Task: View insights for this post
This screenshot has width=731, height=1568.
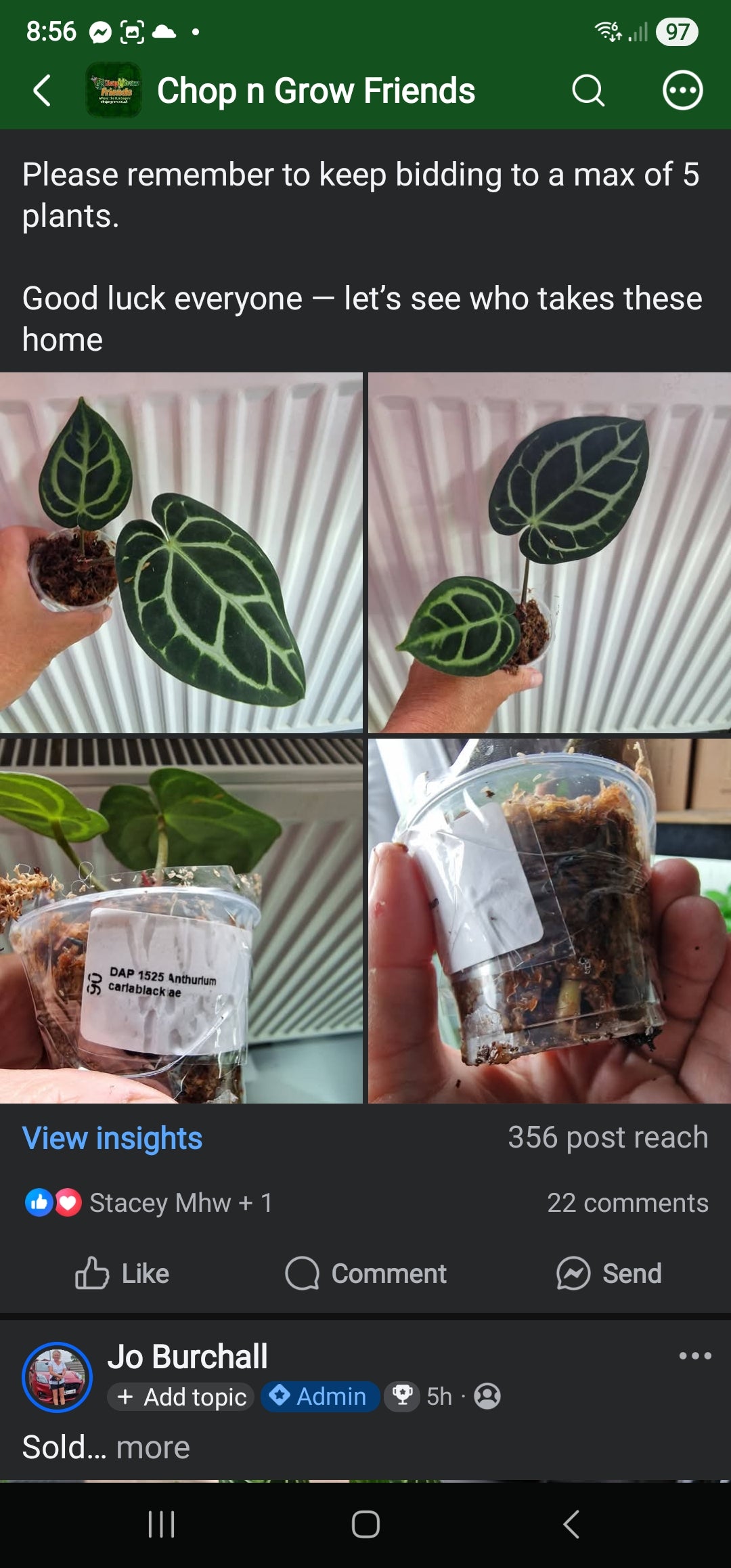Action: point(112,1138)
